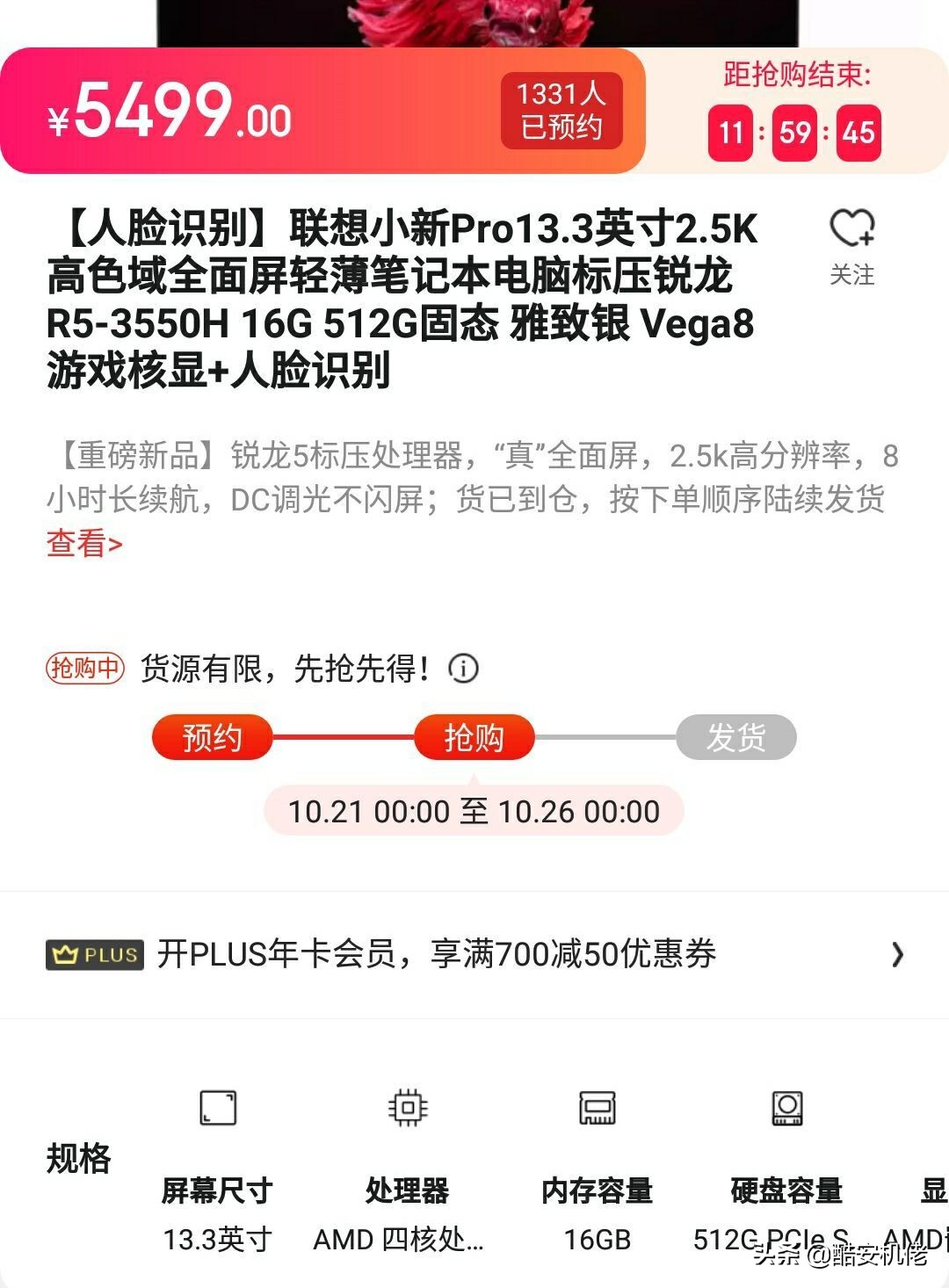Select the 抢购 purchase stage marker
The width and height of the screenshot is (949, 1288).
pos(475,739)
